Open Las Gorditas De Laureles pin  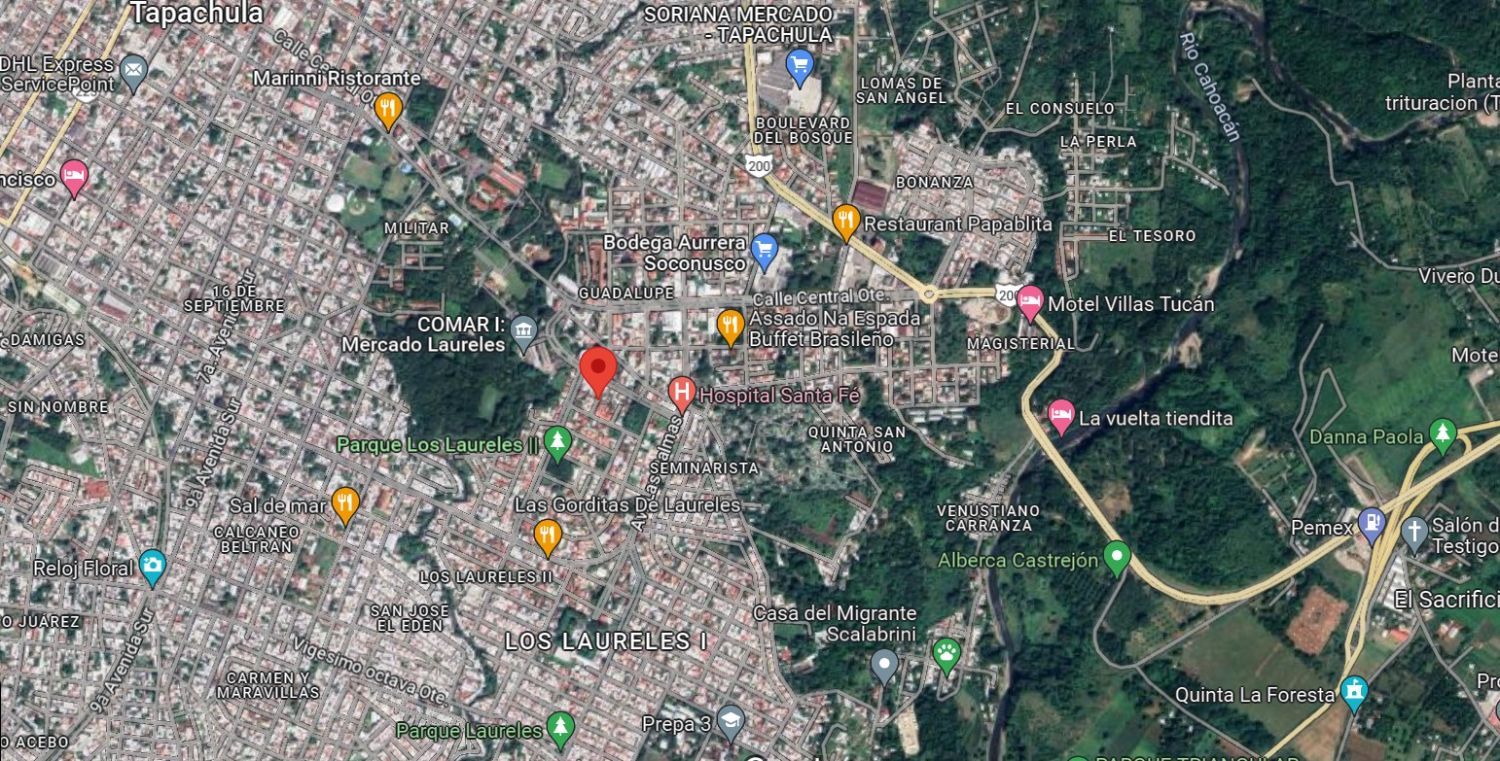coord(546,537)
